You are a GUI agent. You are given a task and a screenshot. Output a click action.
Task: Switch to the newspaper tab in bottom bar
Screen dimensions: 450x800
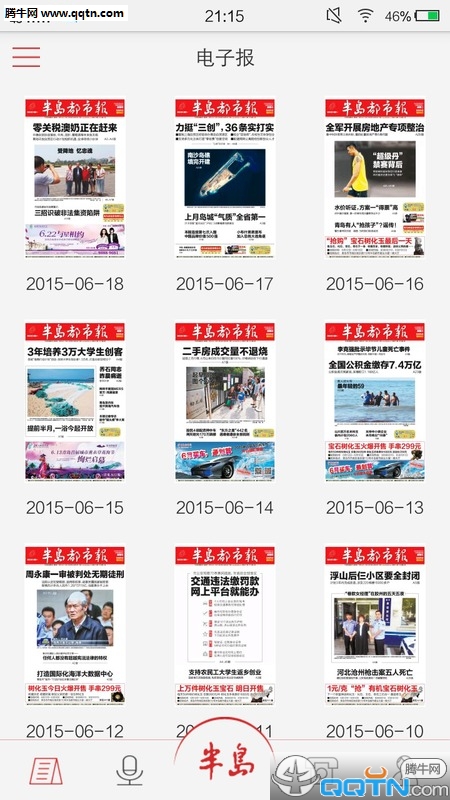46,770
